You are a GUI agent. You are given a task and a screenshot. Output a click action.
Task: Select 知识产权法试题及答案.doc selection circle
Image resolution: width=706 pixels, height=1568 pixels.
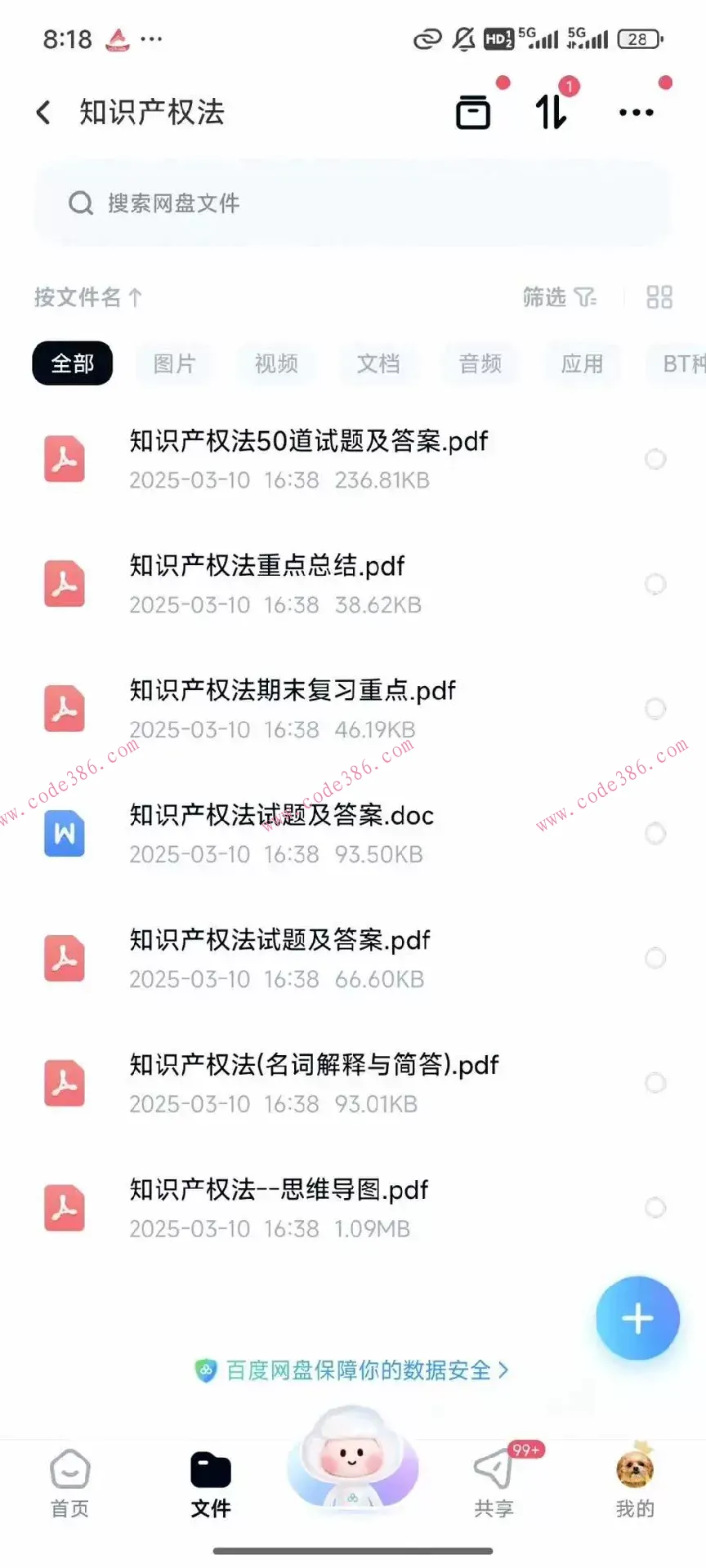point(655,834)
